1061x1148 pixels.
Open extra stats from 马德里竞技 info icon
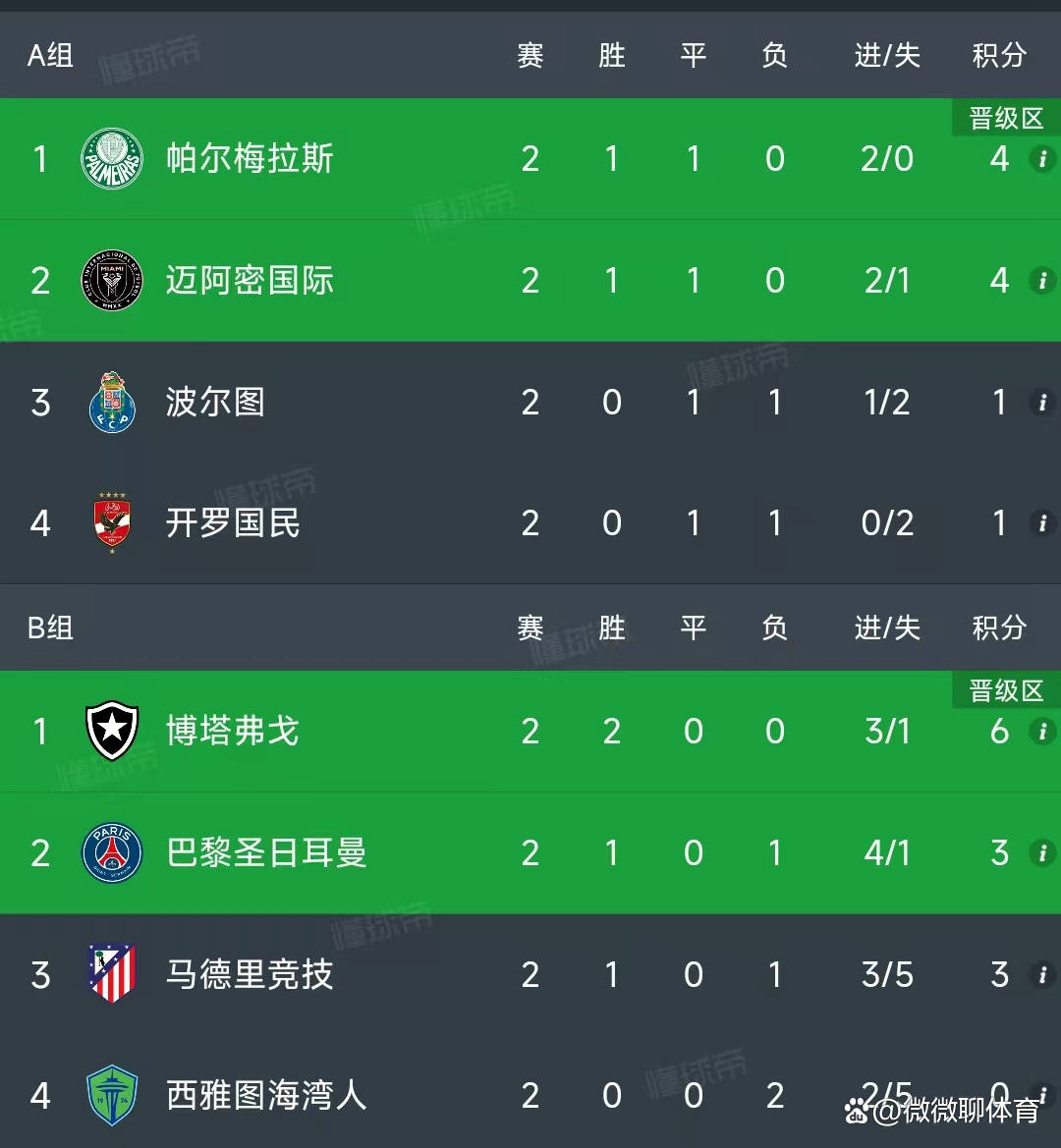1043,974
